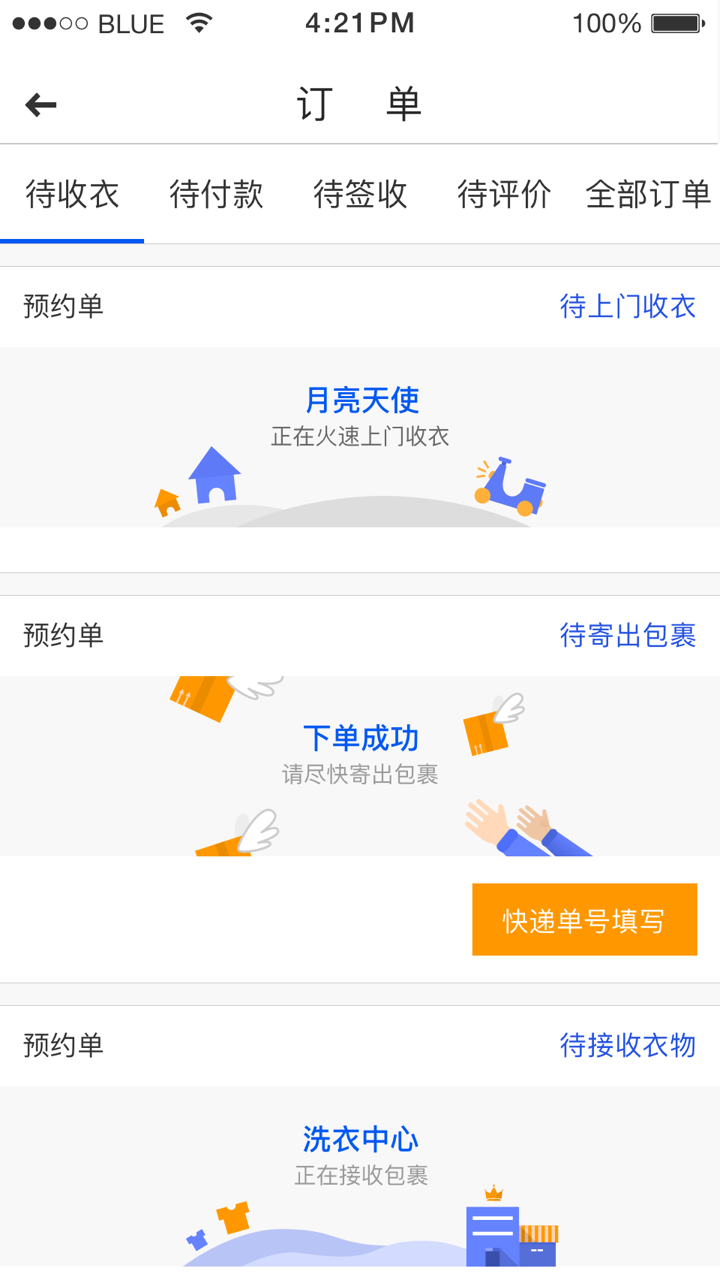The height and width of the screenshot is (1280, 720).
Task: Switch to the 待付款 tab
Action: click(215, 195)
